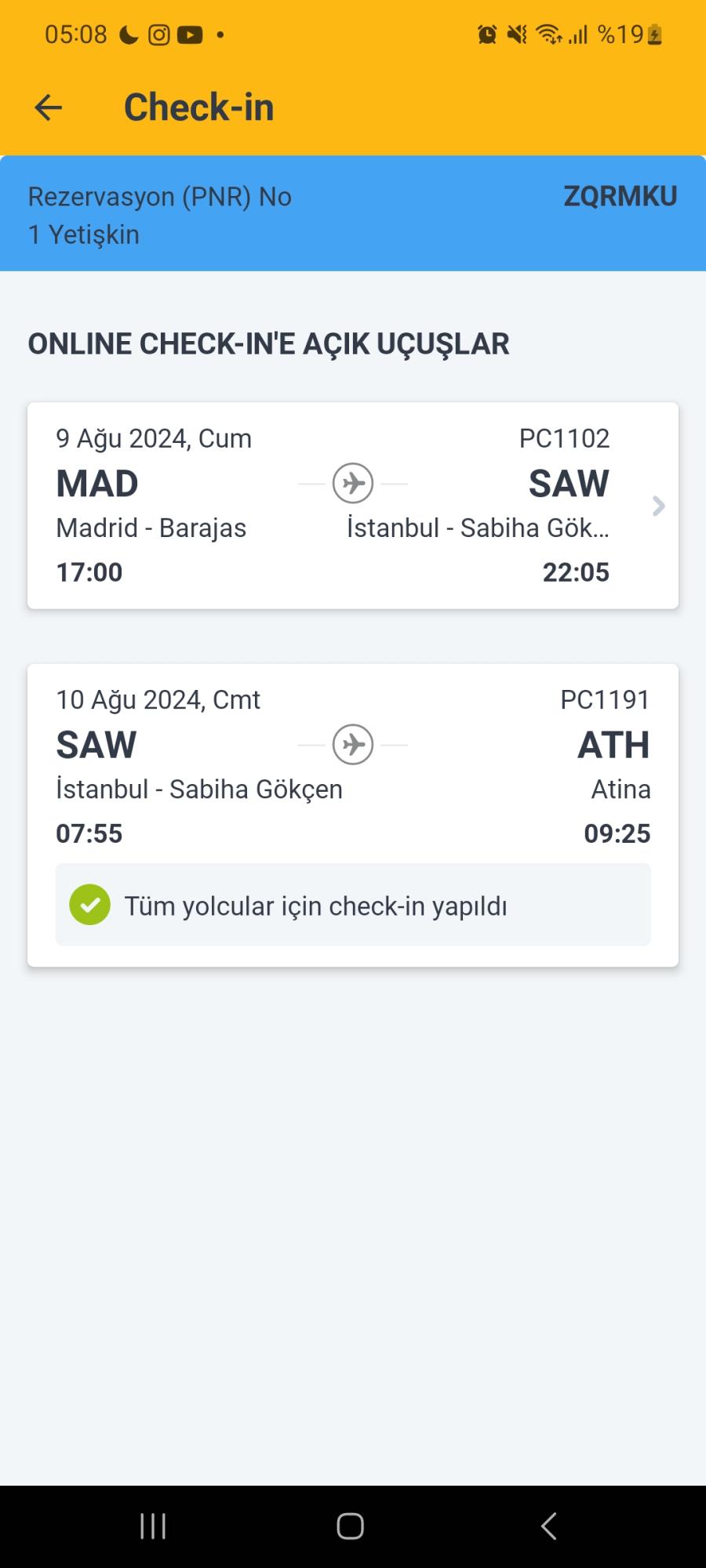Expand the MAD to SAW flight details chevron
This screenshot has height=1568, width=706.
pyautogui.click(x=657, y=506)
